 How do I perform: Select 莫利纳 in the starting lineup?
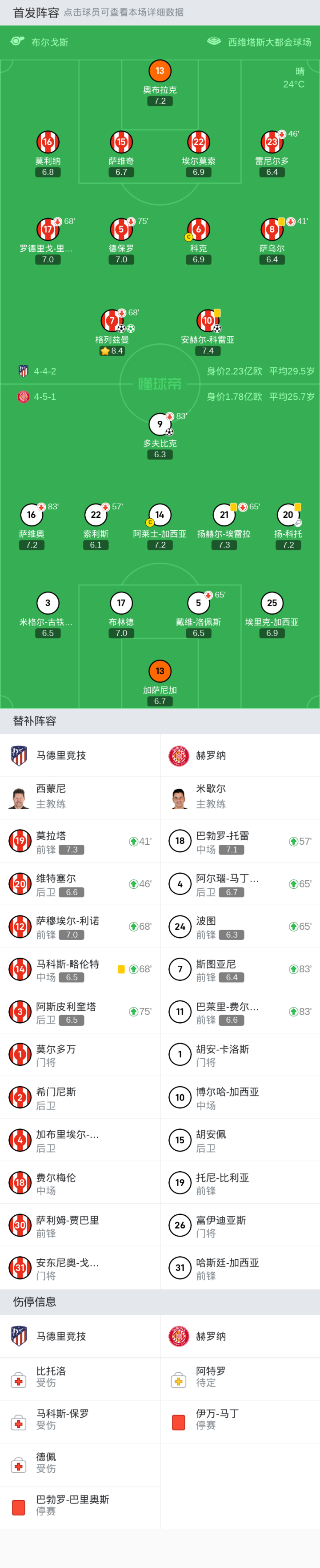[48, 142]
